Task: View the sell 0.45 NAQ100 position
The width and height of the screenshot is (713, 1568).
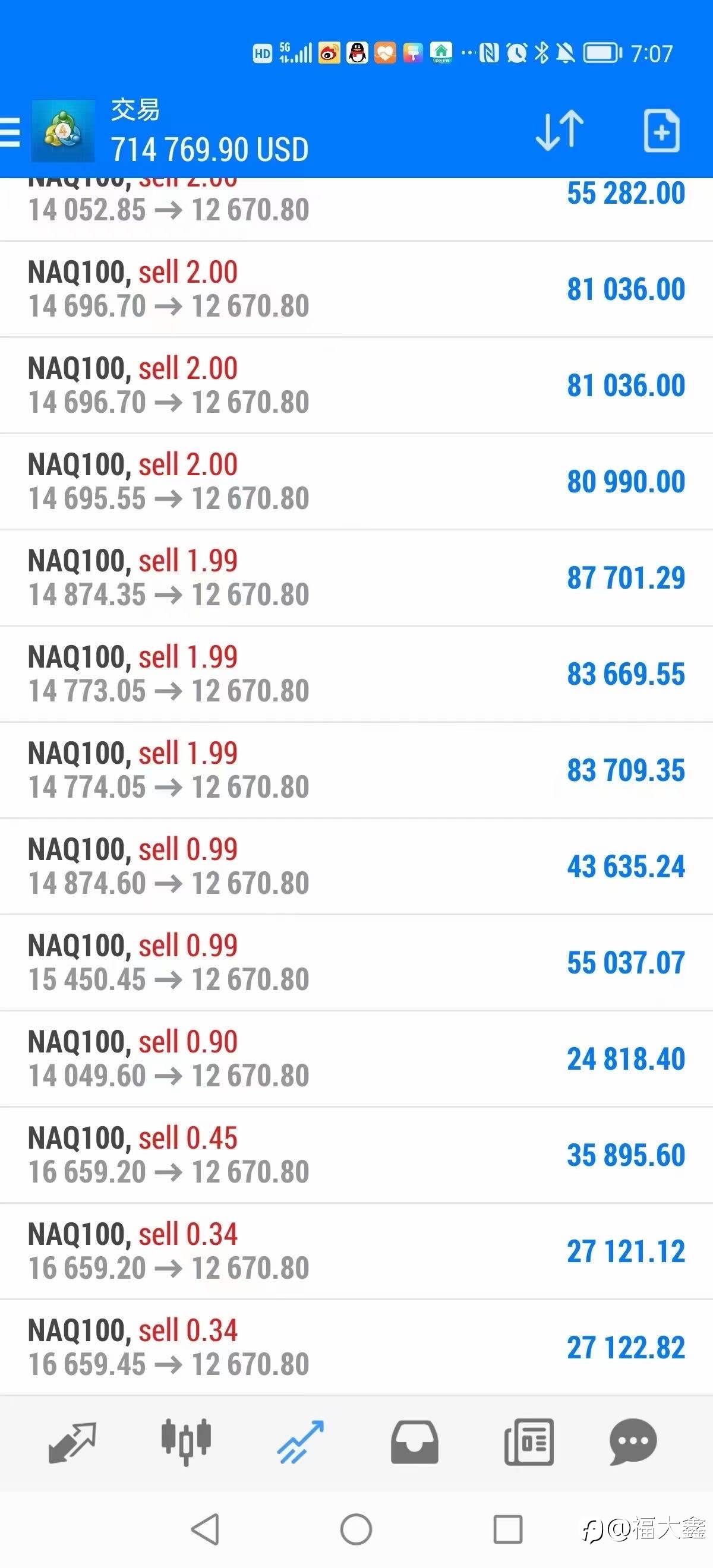Action: point(356,1155)
